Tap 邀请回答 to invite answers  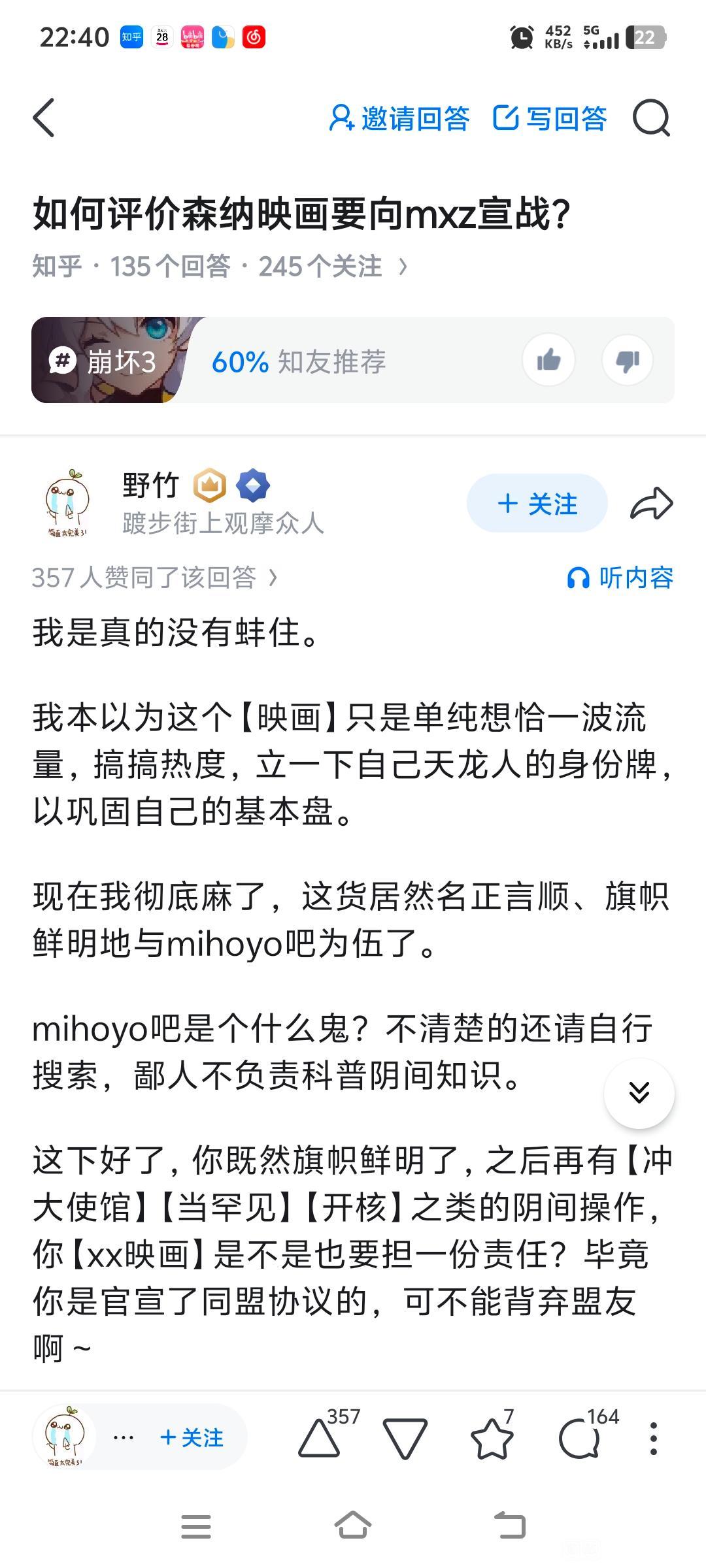pyautogui.click(x=399, y=118)
